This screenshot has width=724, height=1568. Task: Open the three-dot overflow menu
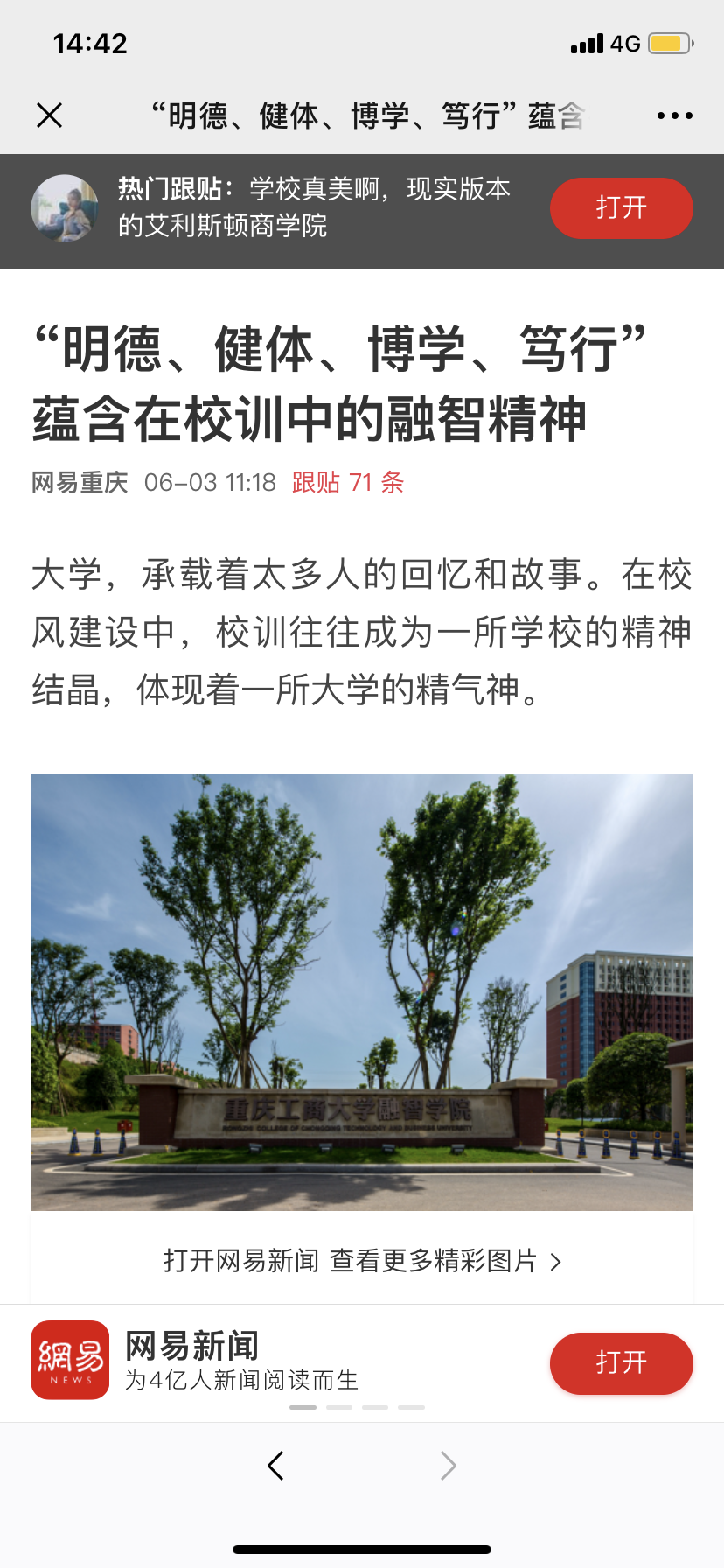click(674, 115)
